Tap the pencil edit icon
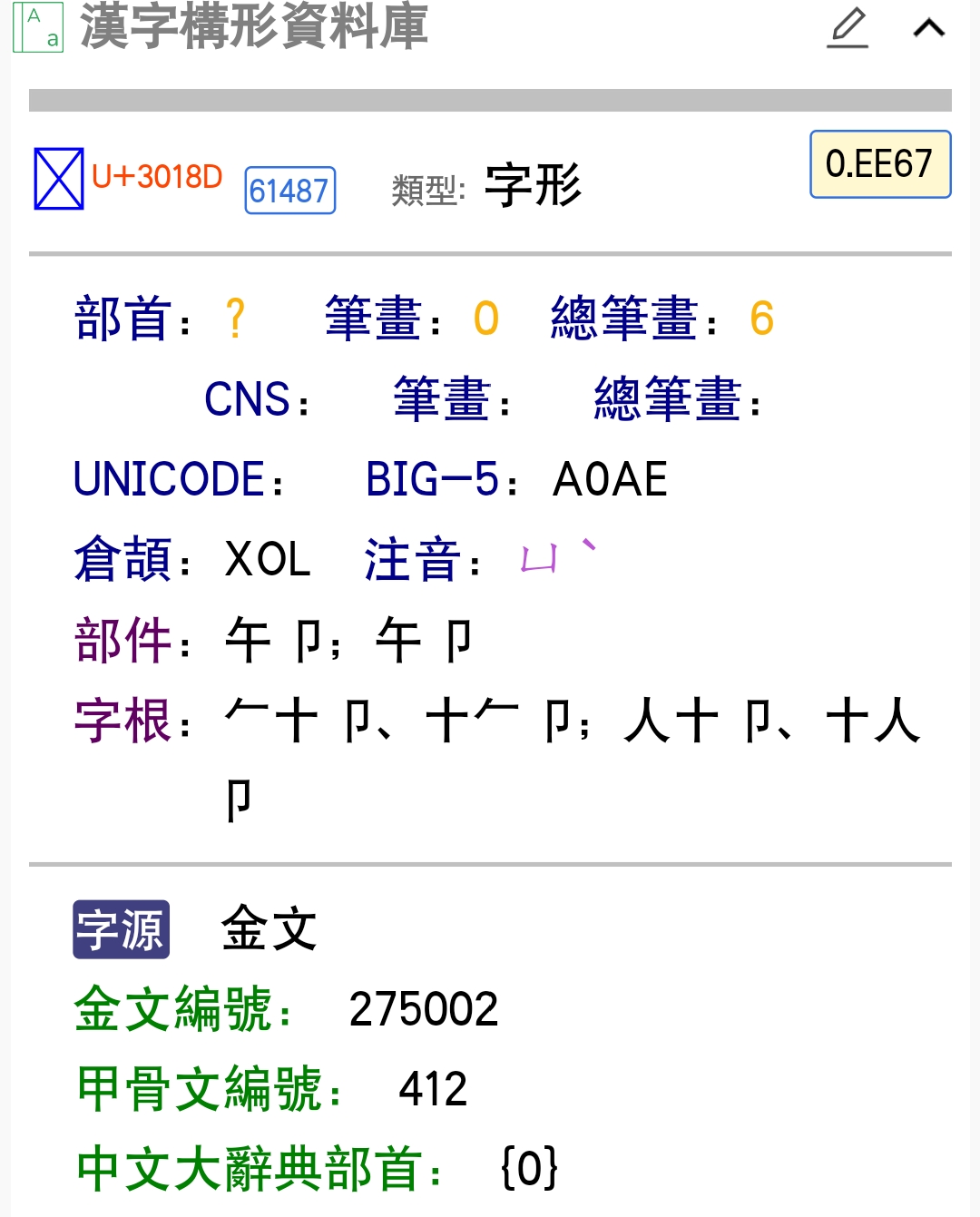 [x=848, y=27]
